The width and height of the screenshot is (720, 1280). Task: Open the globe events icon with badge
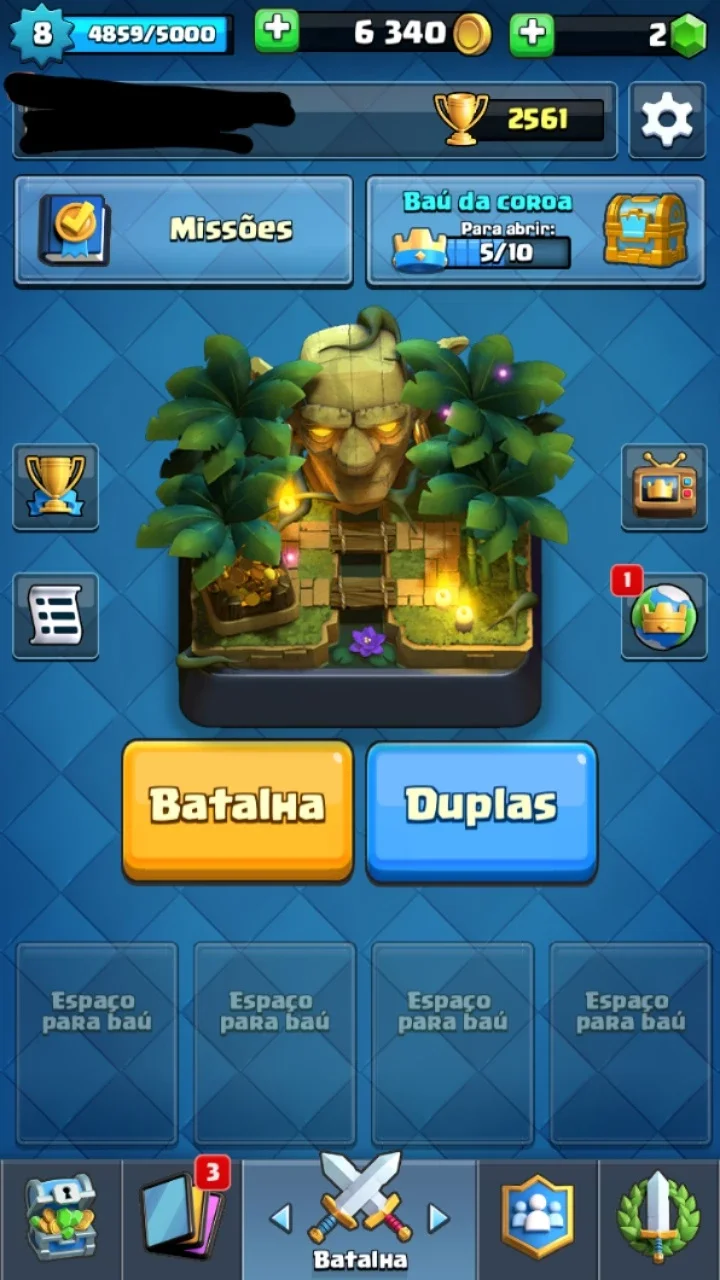(x=664, y=615)
